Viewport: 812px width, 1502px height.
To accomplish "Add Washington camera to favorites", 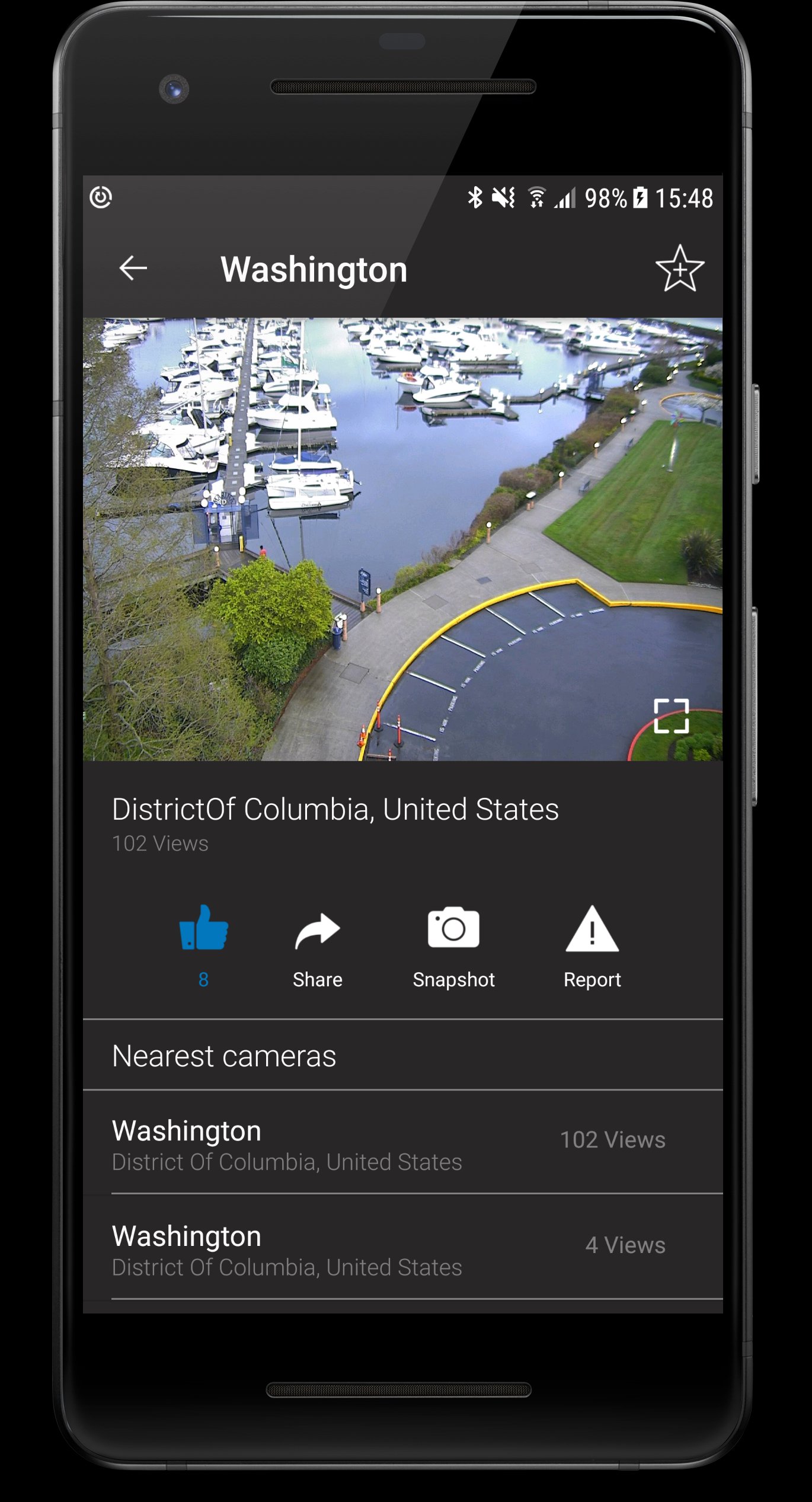I will pos(679,270).
